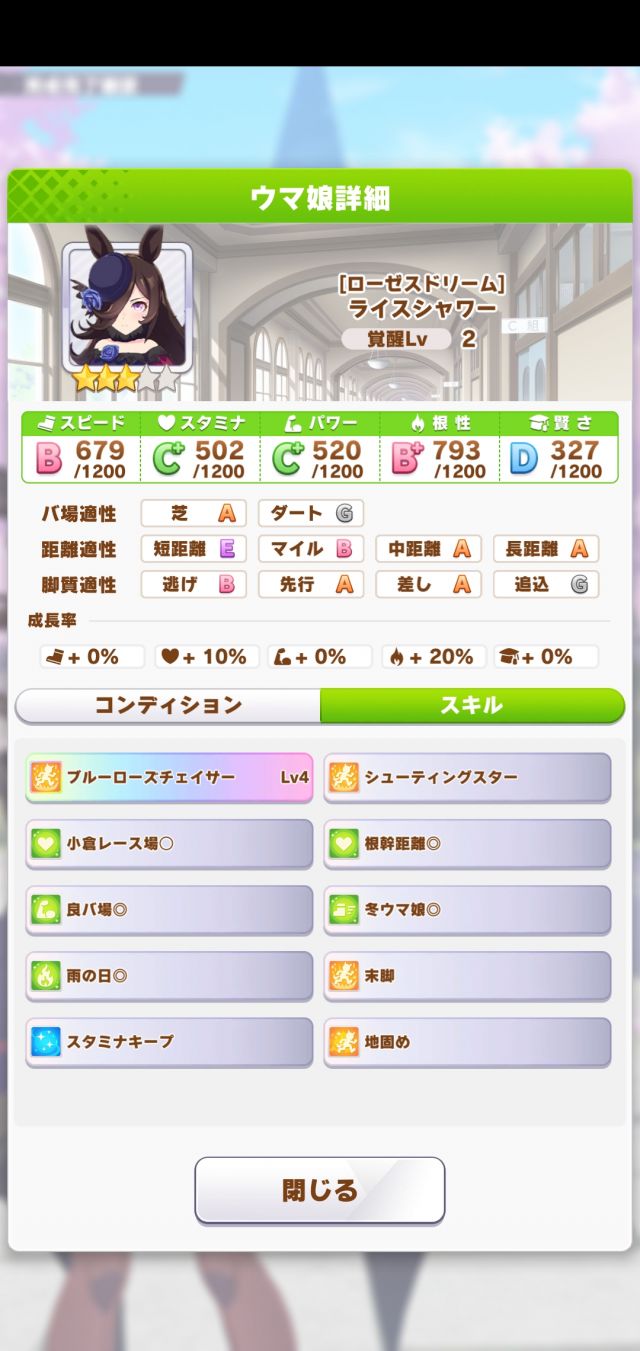This screenshot has width=640, height=1351.
Task: Open the 根幹距離◎ skill info
Action: [467, 843]
